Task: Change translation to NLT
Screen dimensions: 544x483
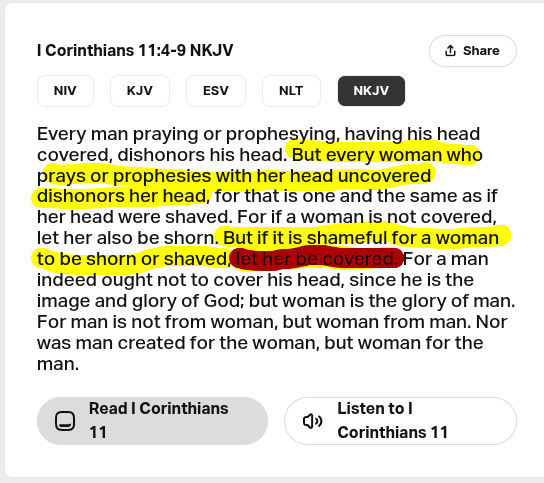Action: tap(291, 91)
